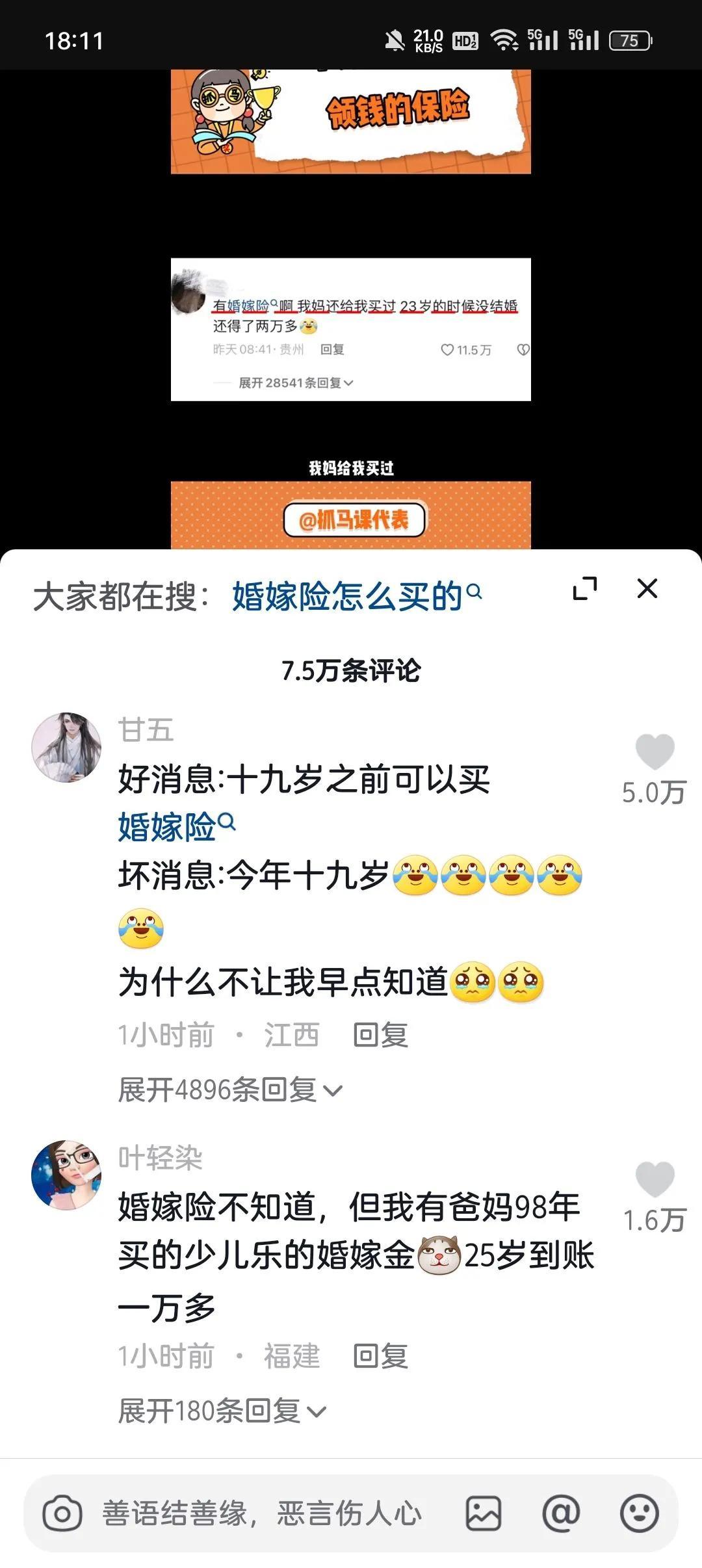
Task: Open camera from the comment box
Action: tap(62, 1513)
